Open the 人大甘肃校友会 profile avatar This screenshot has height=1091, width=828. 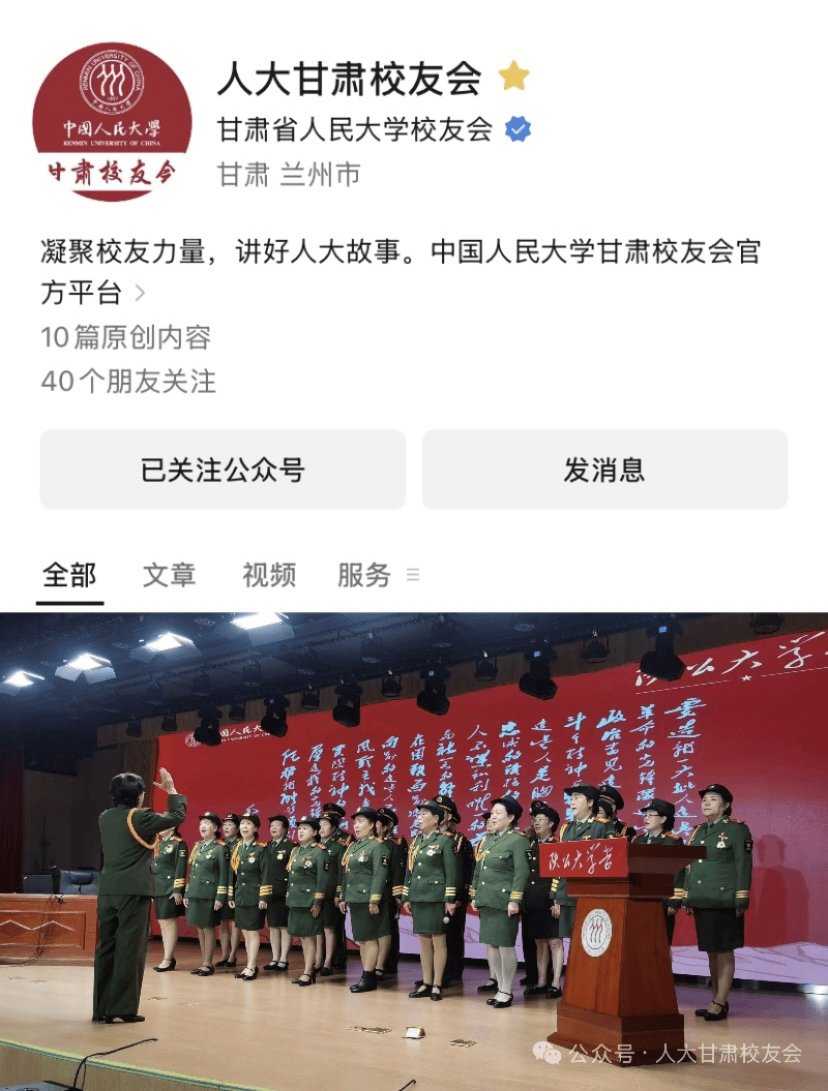(x=111, y=121)
